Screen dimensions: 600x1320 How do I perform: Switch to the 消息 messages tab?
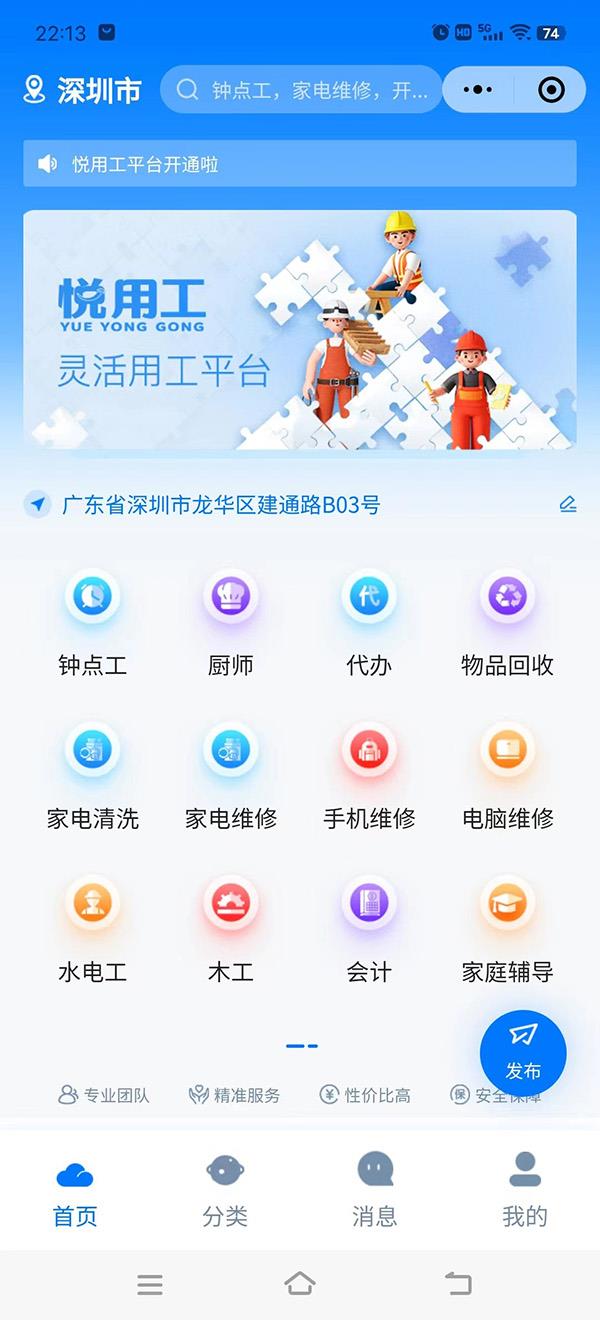pos(375,1190)
